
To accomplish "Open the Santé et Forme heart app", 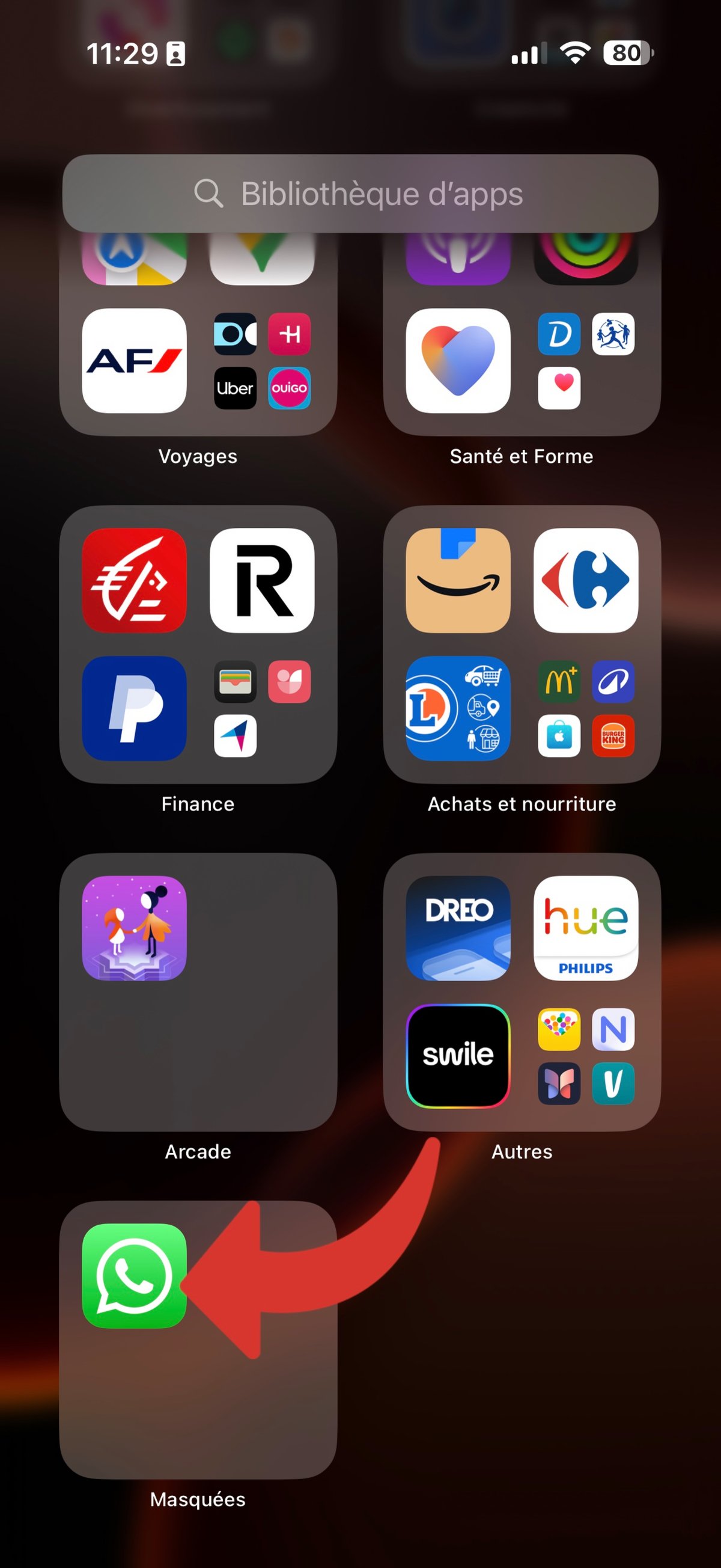I will click(x=458, y=361).
